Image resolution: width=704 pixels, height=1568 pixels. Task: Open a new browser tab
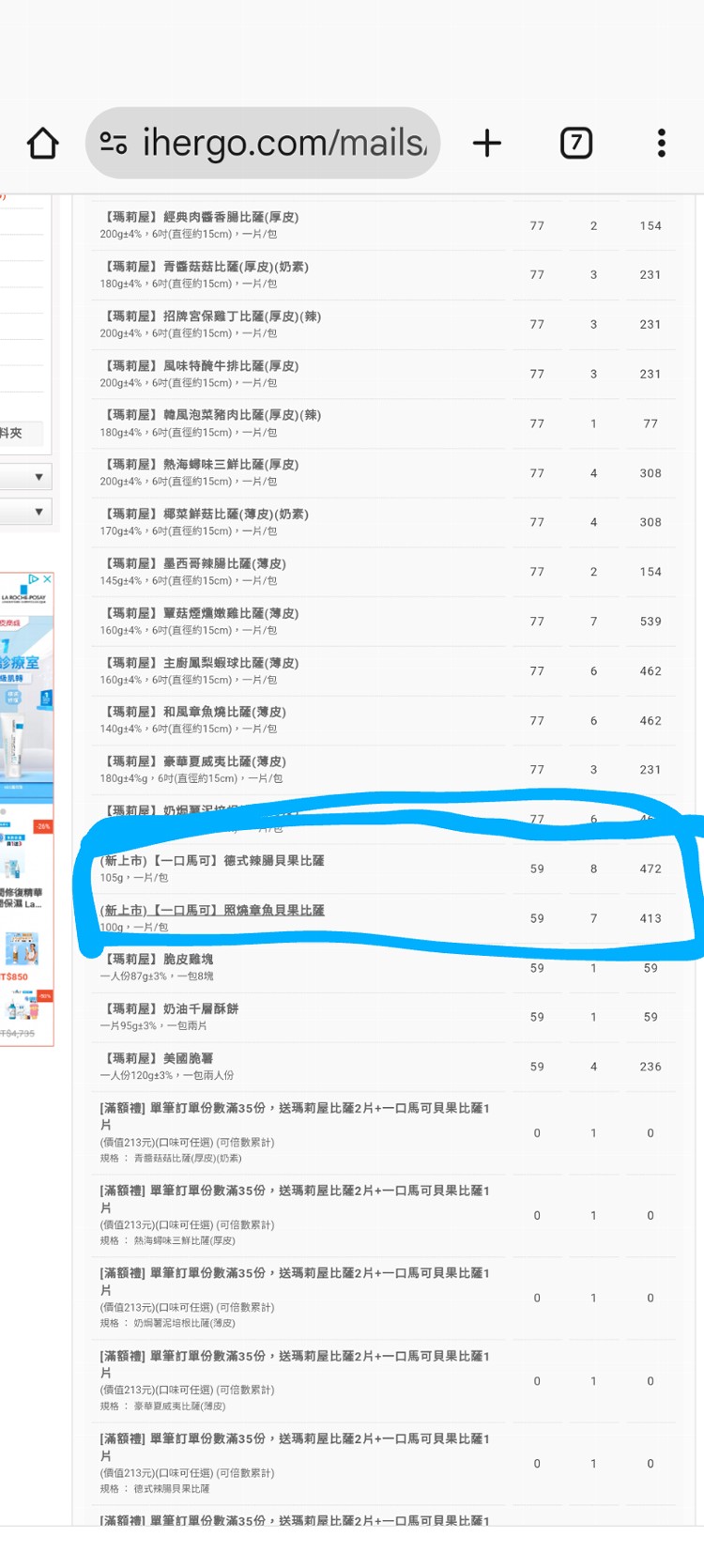[487, 144]
